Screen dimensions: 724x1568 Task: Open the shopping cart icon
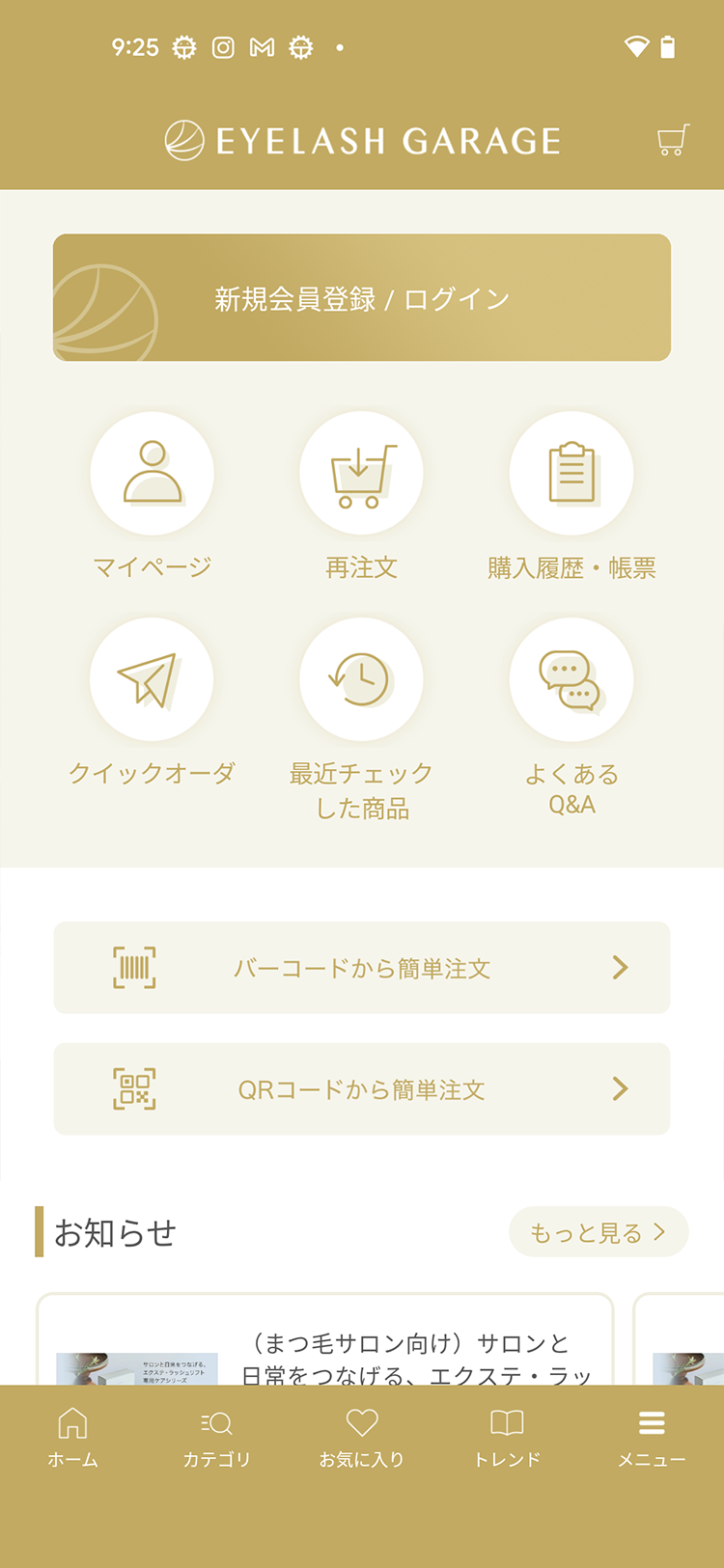click(x=673, y=141)
